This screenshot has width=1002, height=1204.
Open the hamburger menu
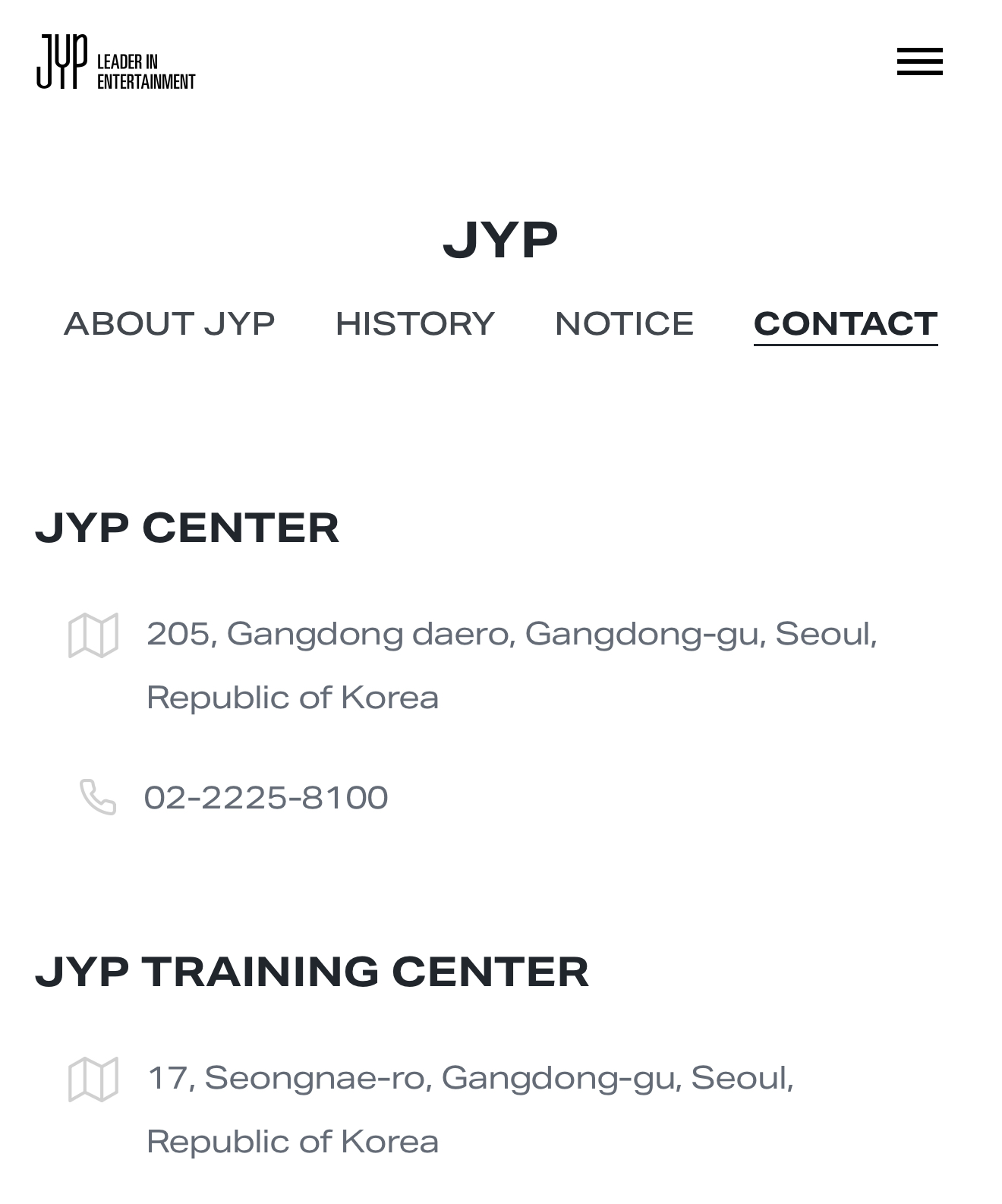[919, 61]
